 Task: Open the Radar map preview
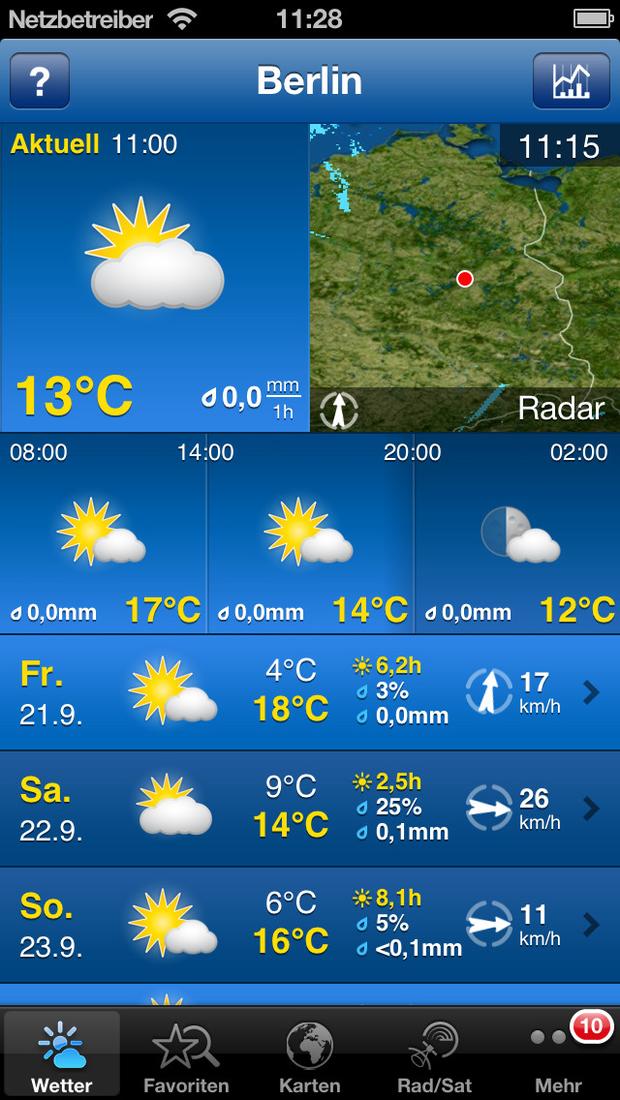click(x=464, y=278)
